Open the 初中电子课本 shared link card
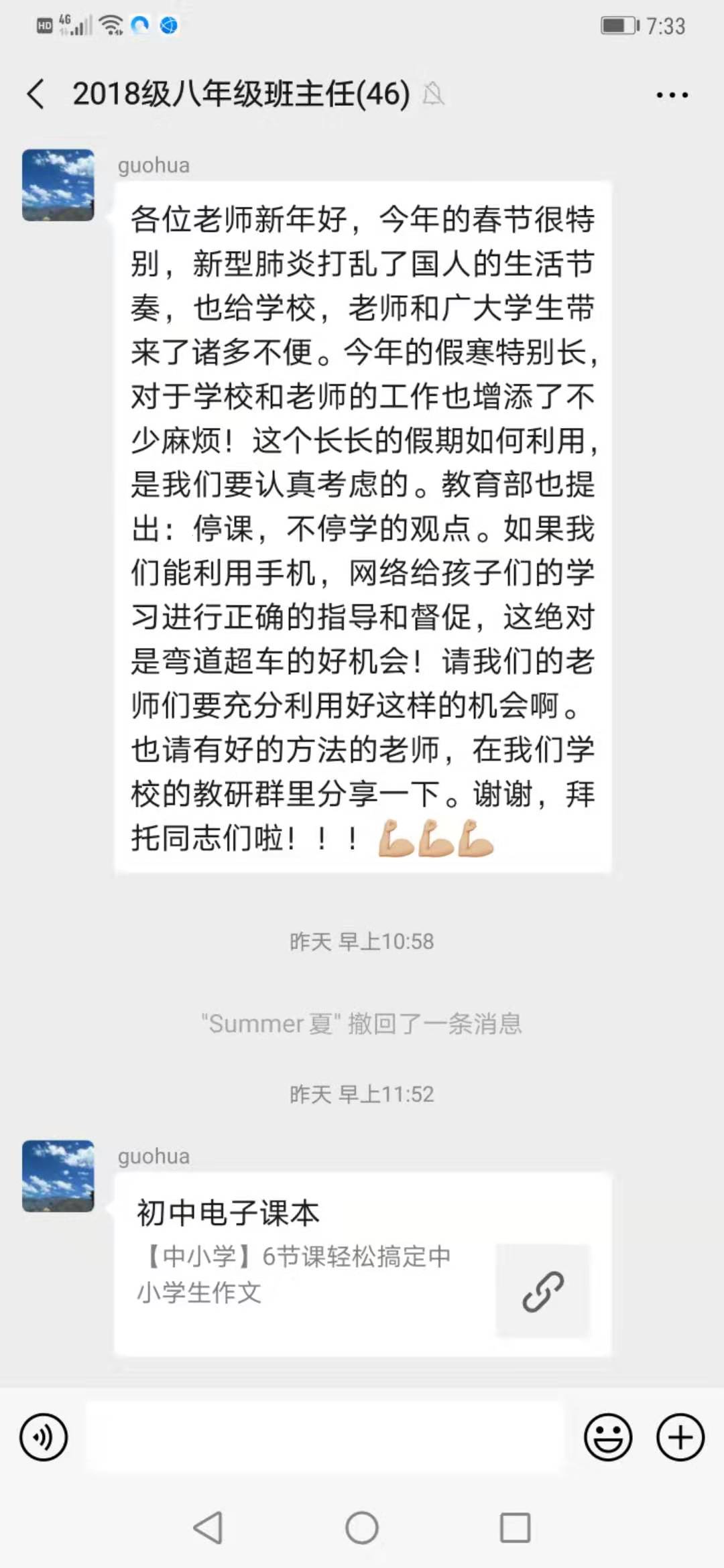This screenshot has width=724, height=1568. coord(362,1264)
